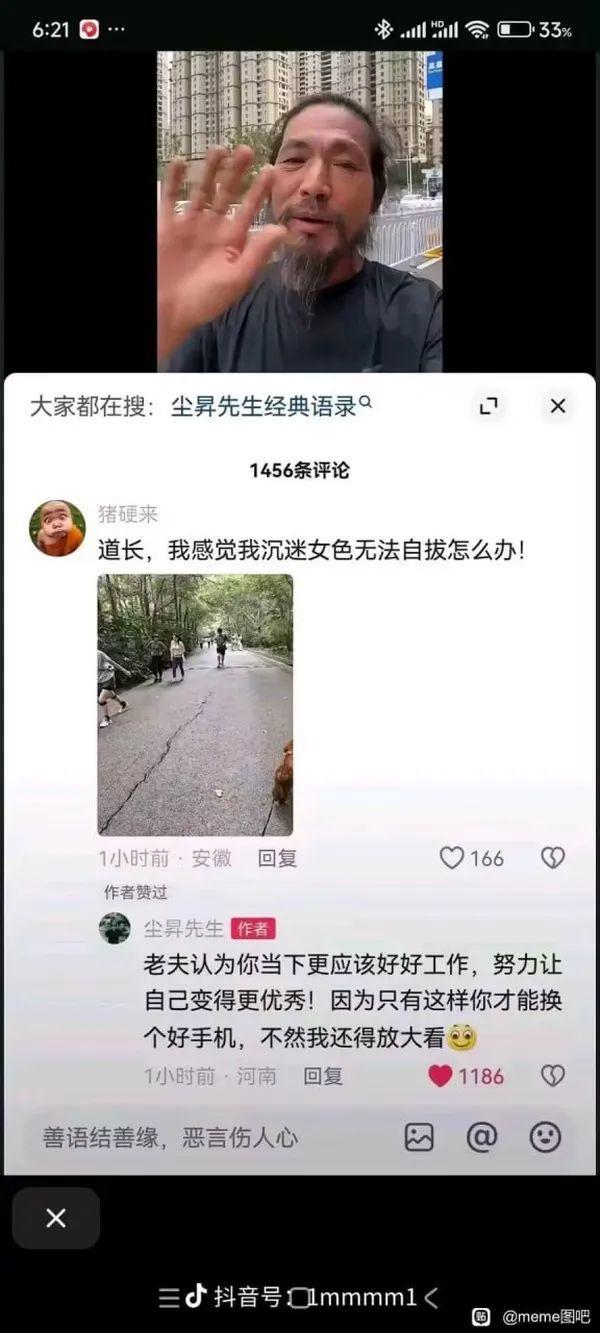
Task: Mention someone with the @ icon
Action: pyautogui.click(x=482, y=1137)
